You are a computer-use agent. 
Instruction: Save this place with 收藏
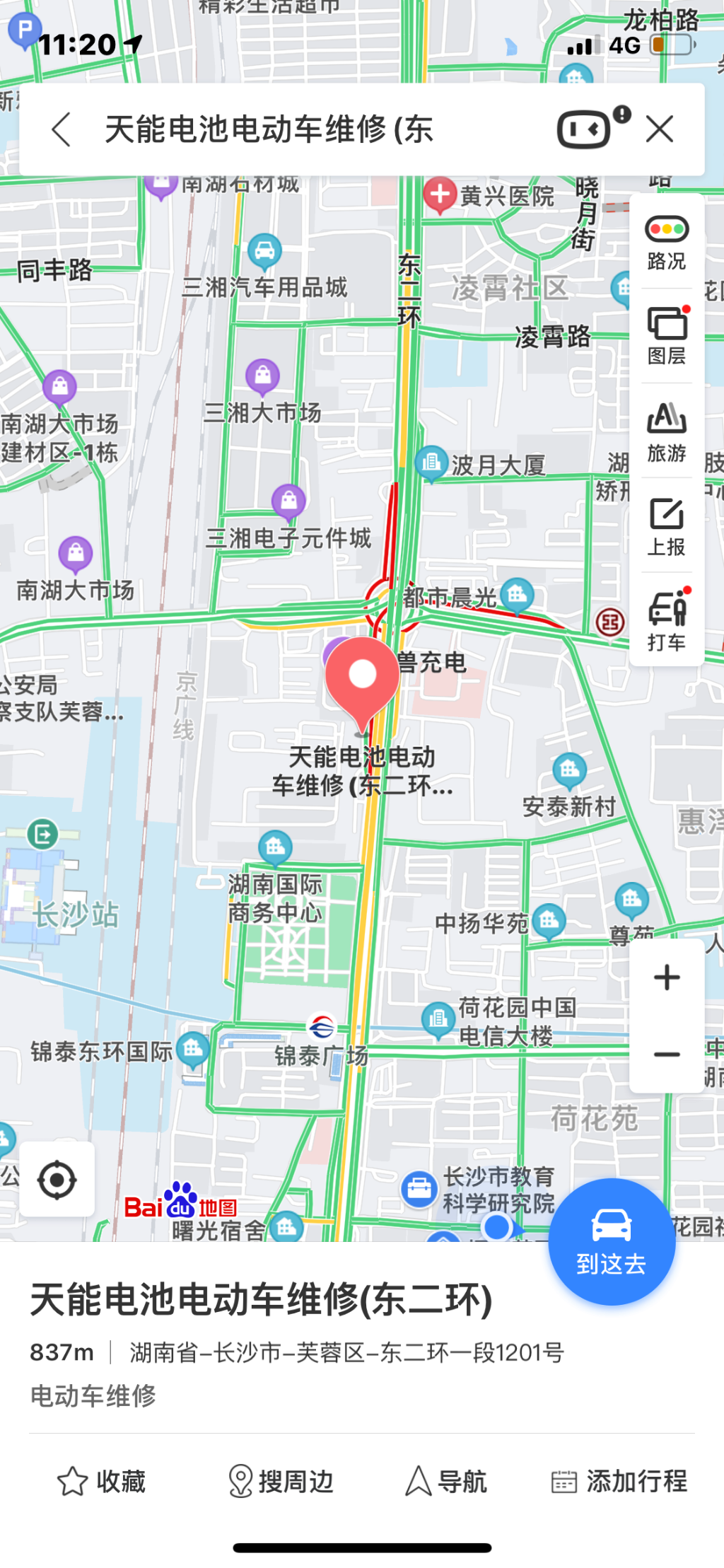(101, 1481)
